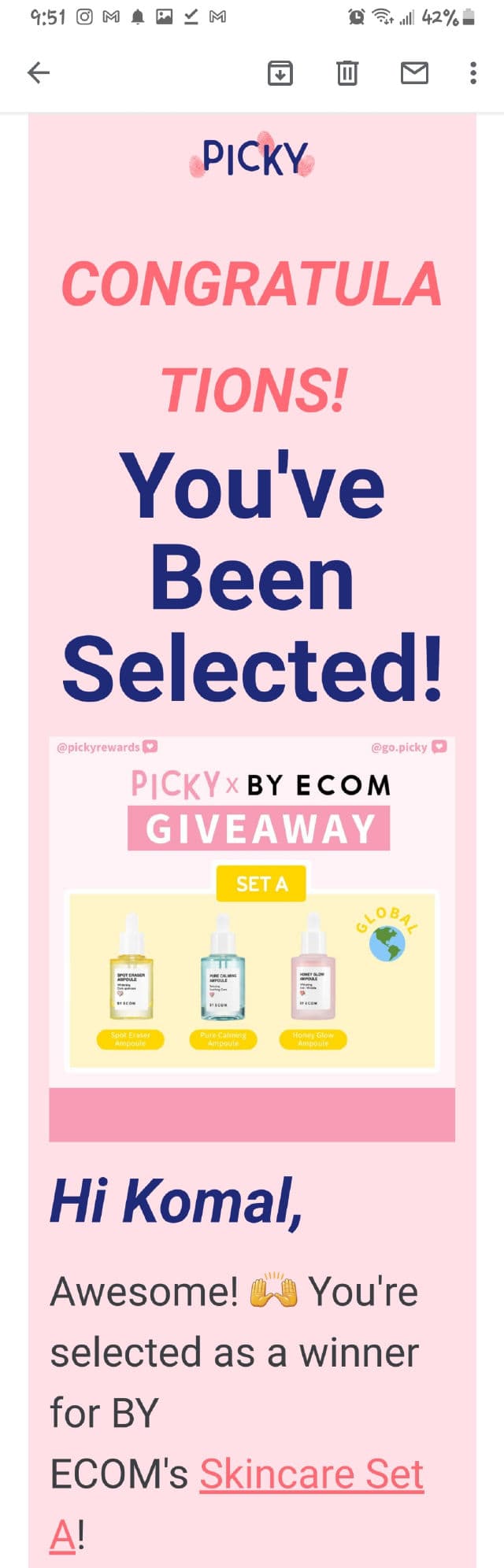
Task: Archive this email
Action: click(280, 73)
